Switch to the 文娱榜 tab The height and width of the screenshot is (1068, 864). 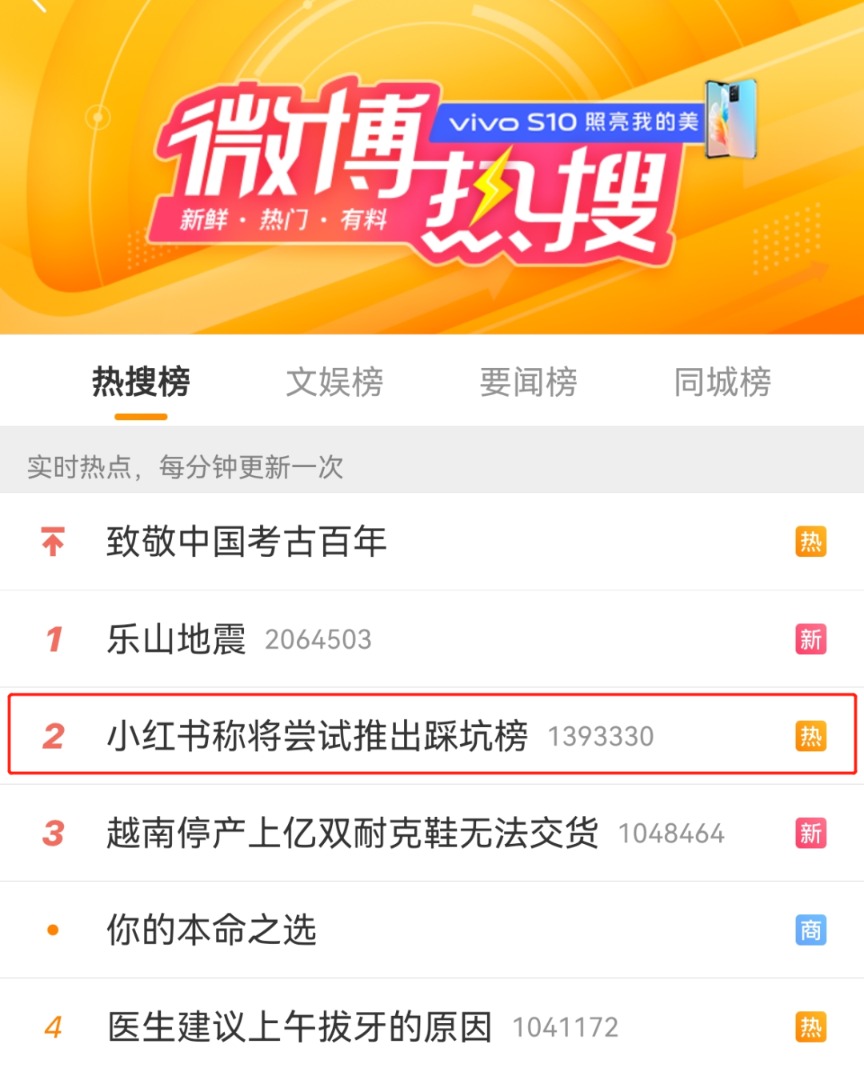[334, 382]
